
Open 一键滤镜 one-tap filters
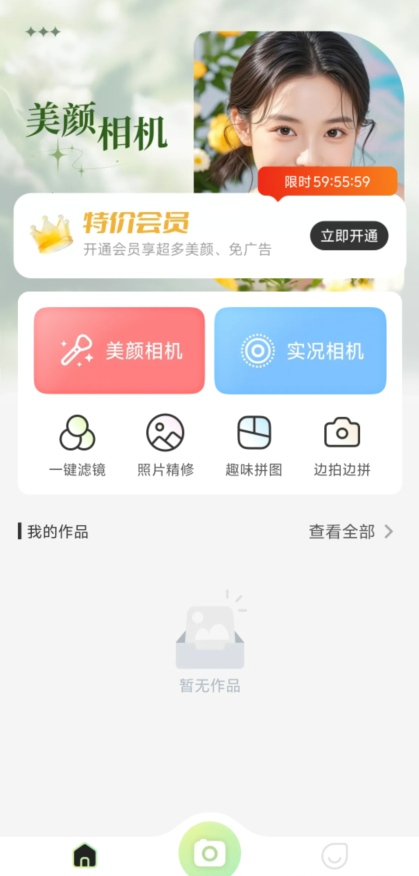[x=77, y=446]
